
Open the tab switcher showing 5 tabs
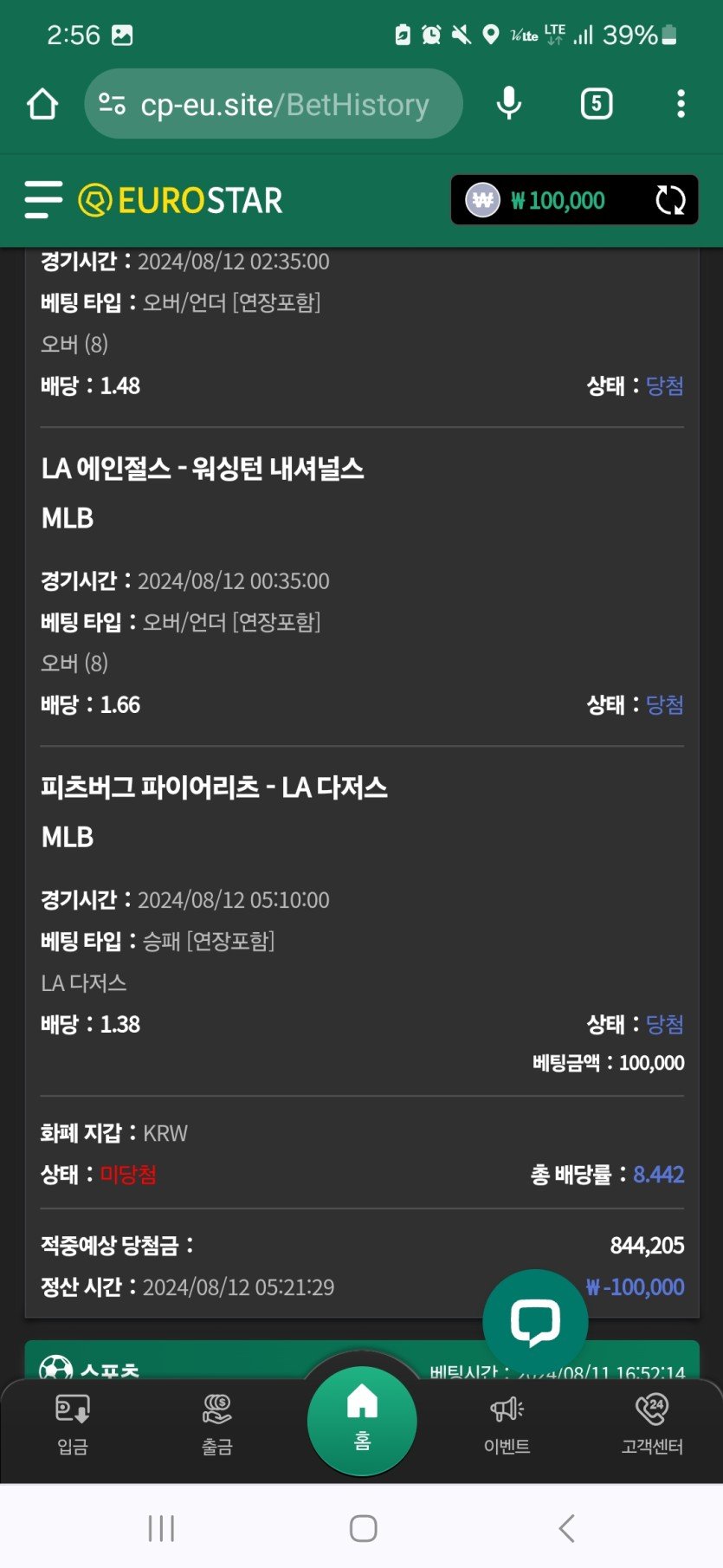click(x=596, y=104)
